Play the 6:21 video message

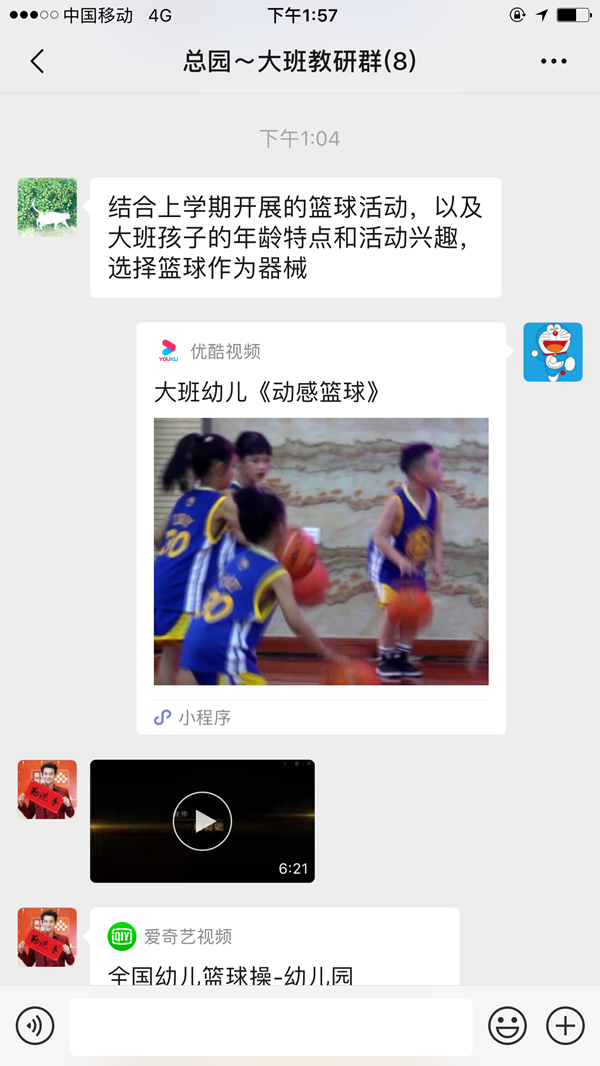(x=202, y=821)
